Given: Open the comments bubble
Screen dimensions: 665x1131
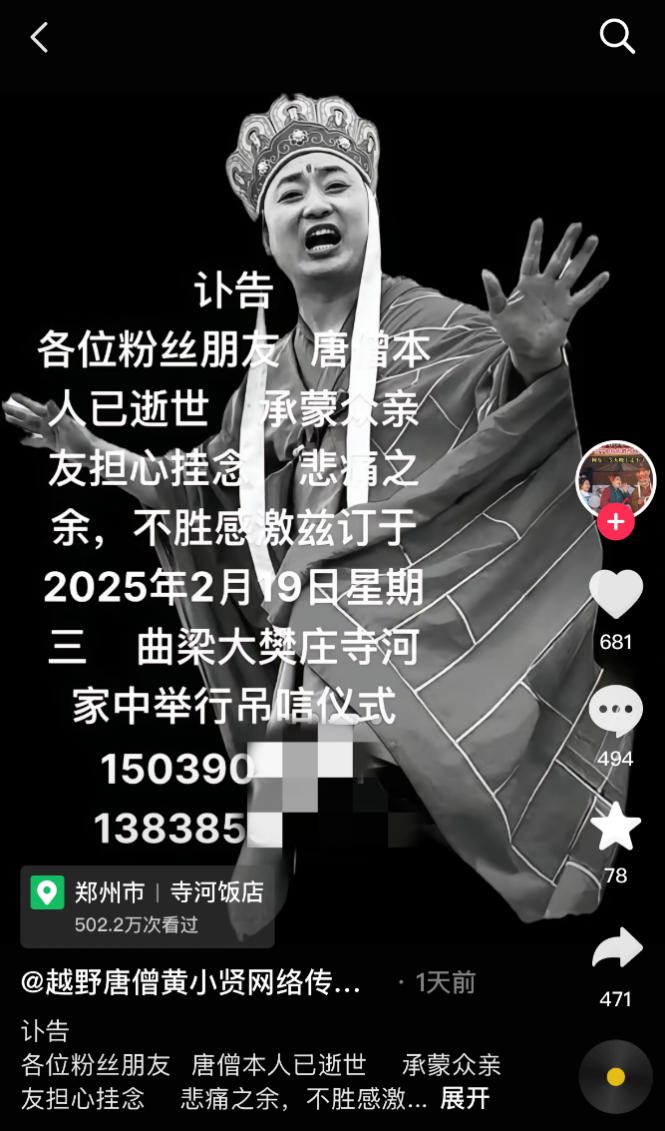Looking at the screenshot, I should (x=615, y=711).
